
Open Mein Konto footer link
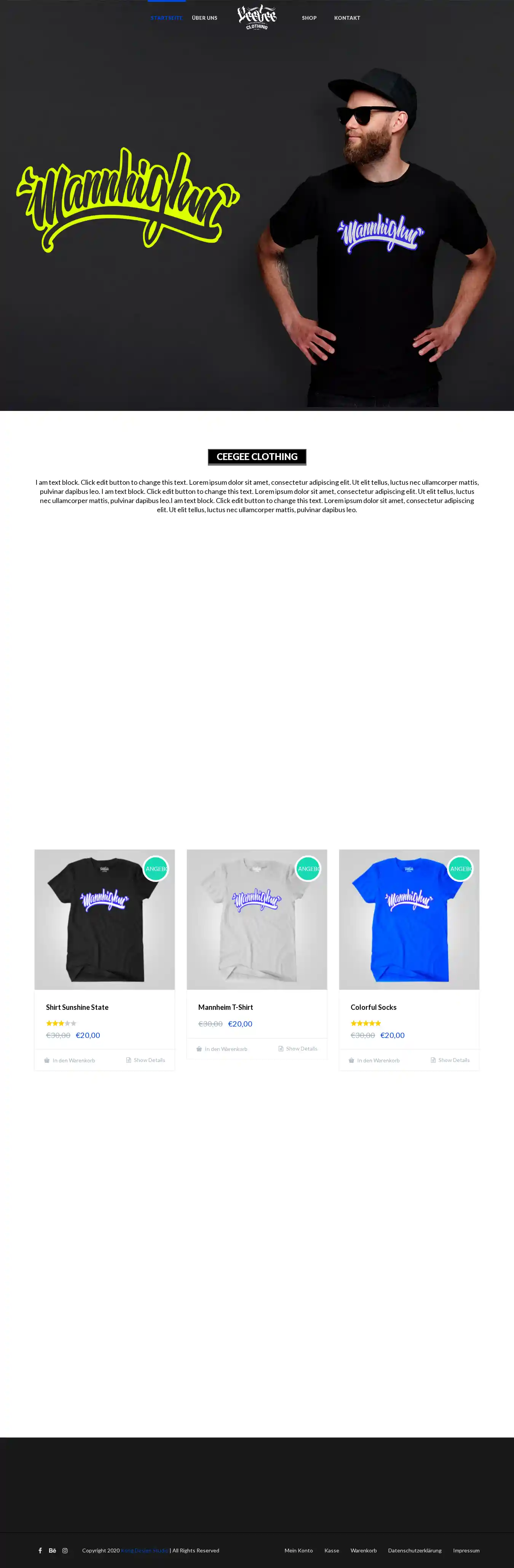pyautogui.click(x=299, y=1550)
